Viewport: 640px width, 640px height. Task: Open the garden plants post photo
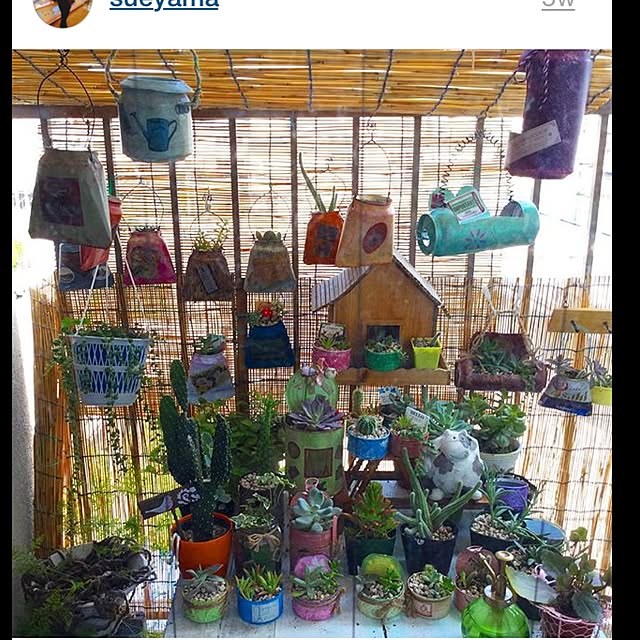312,343
